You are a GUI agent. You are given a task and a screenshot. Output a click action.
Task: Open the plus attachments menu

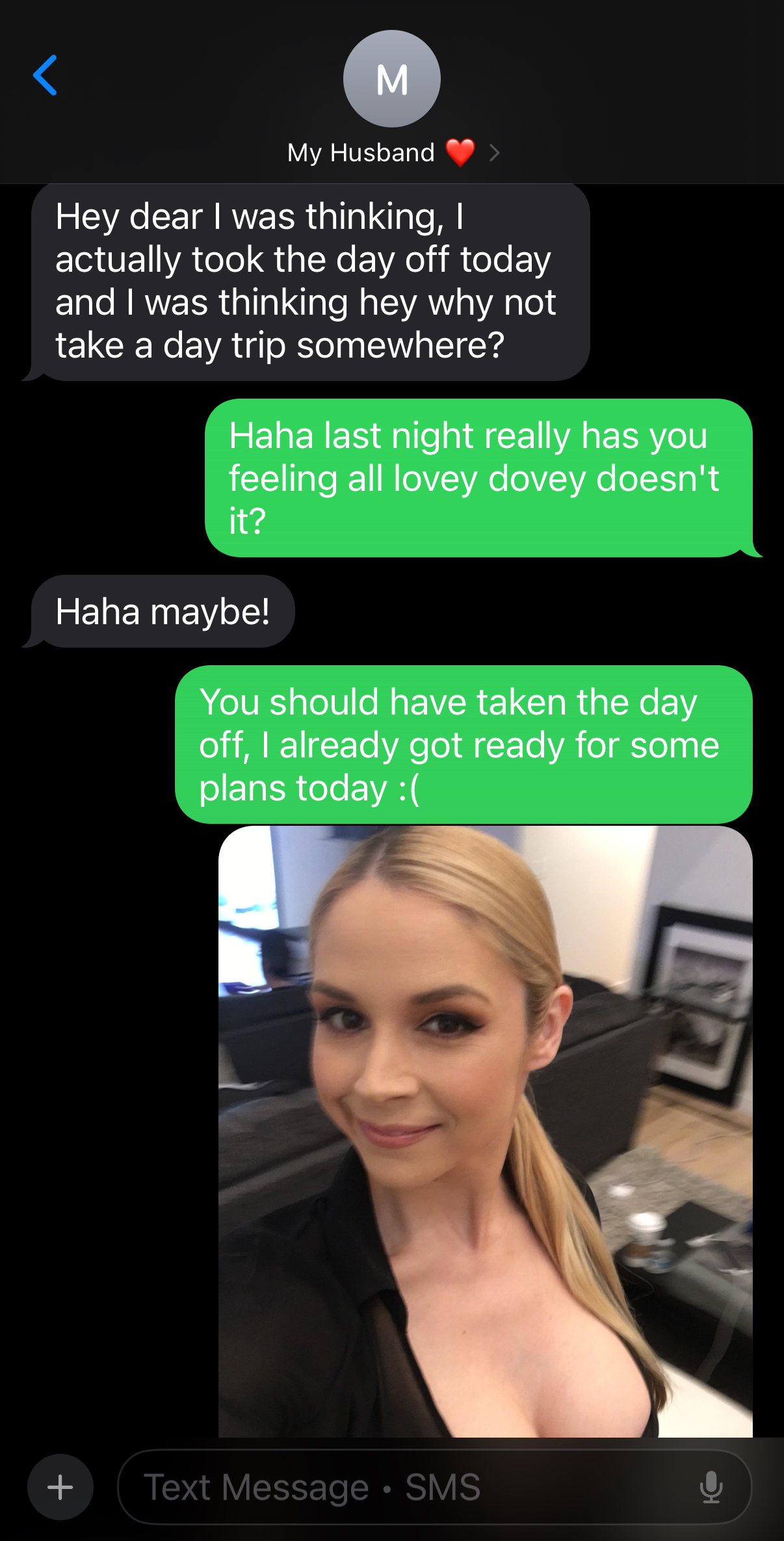pyautogui.click(x=60, y=1487)
